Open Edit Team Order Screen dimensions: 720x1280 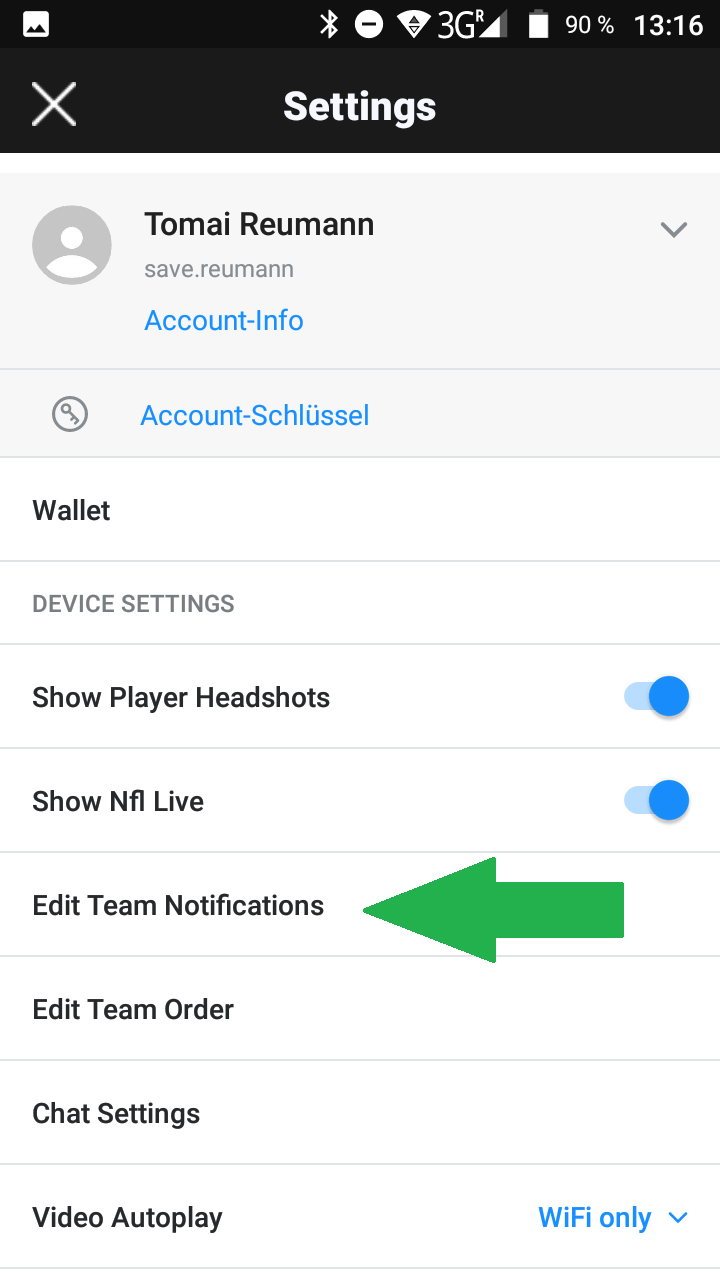pyautogui.click(x=133, y=1010)
